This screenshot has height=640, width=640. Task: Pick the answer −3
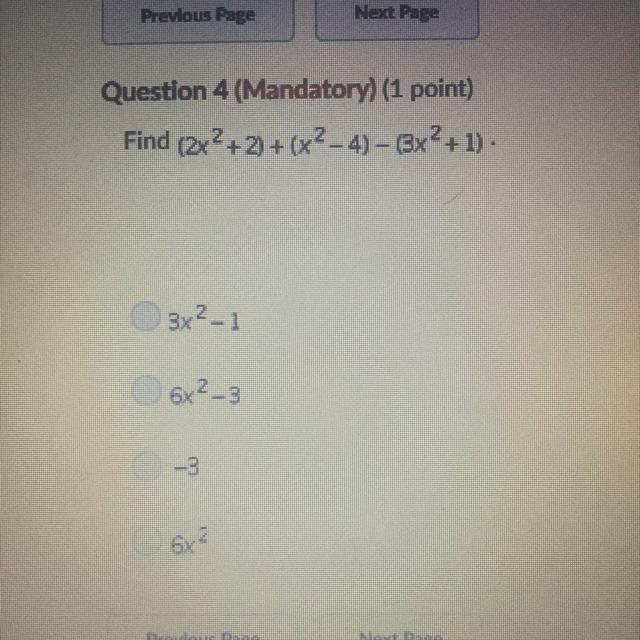click(x=146, y=466)
